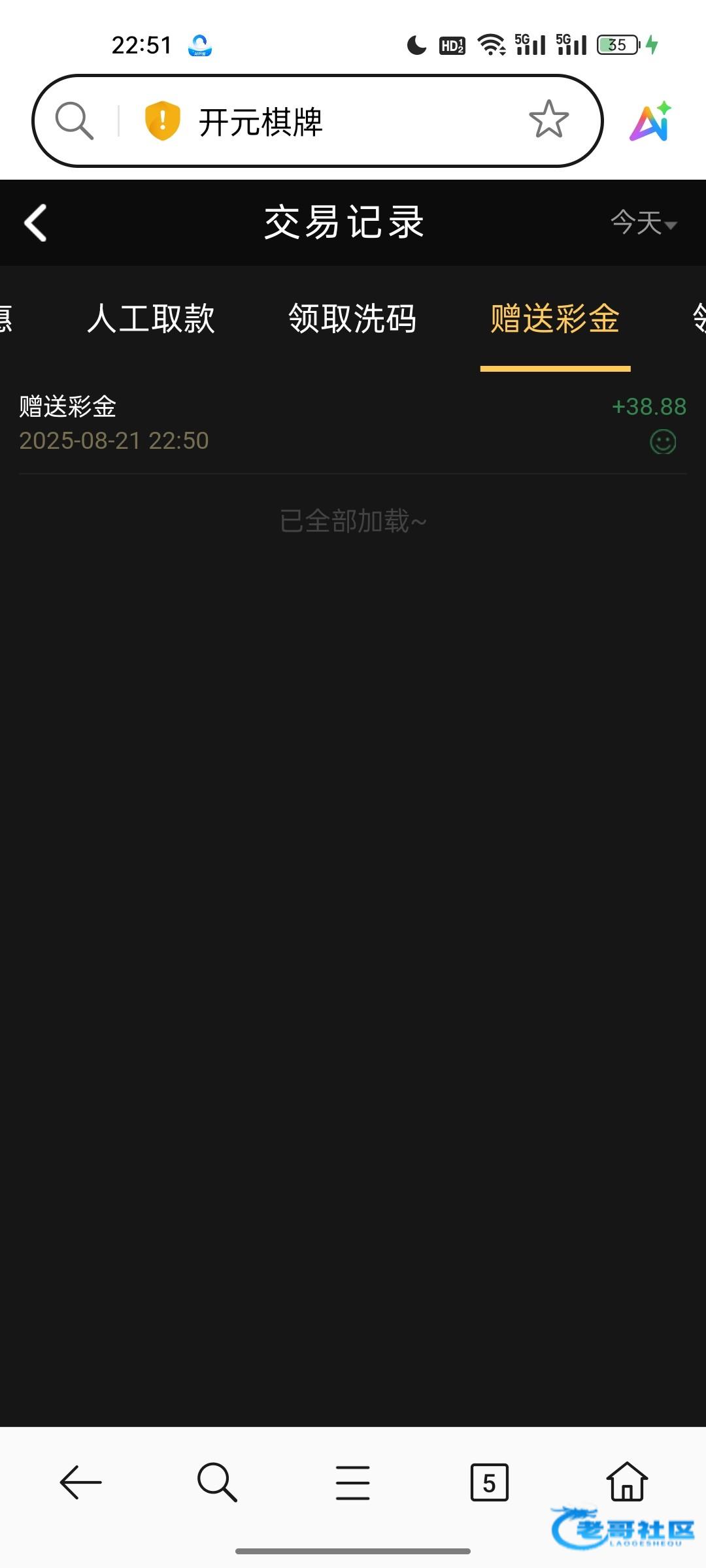The width and height of the screenshot is (706, 1568).
Task: Open the security warning shield icon
Action: pyautogui.click(x=162, y=121)
